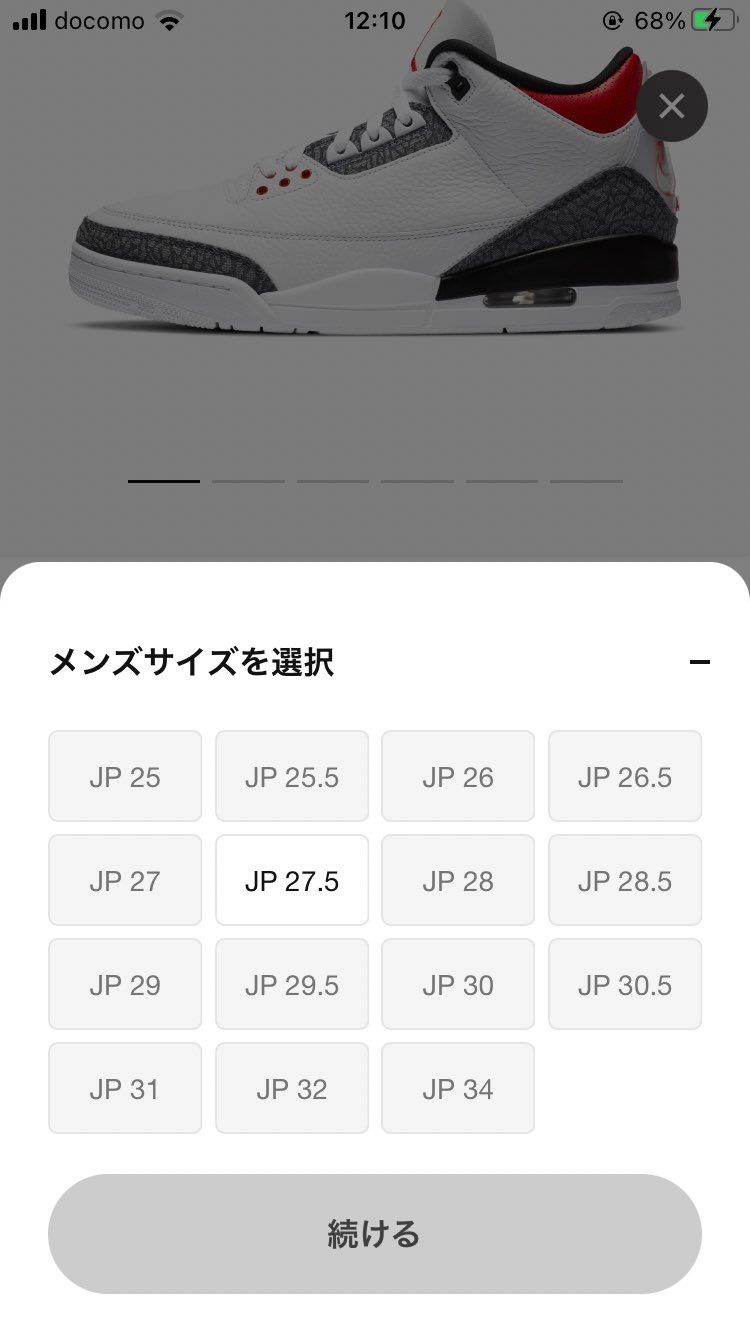Viewport: 750px width, 1334px height.
Task: Select size JP 30.5
Action: [x=624, y=984]
